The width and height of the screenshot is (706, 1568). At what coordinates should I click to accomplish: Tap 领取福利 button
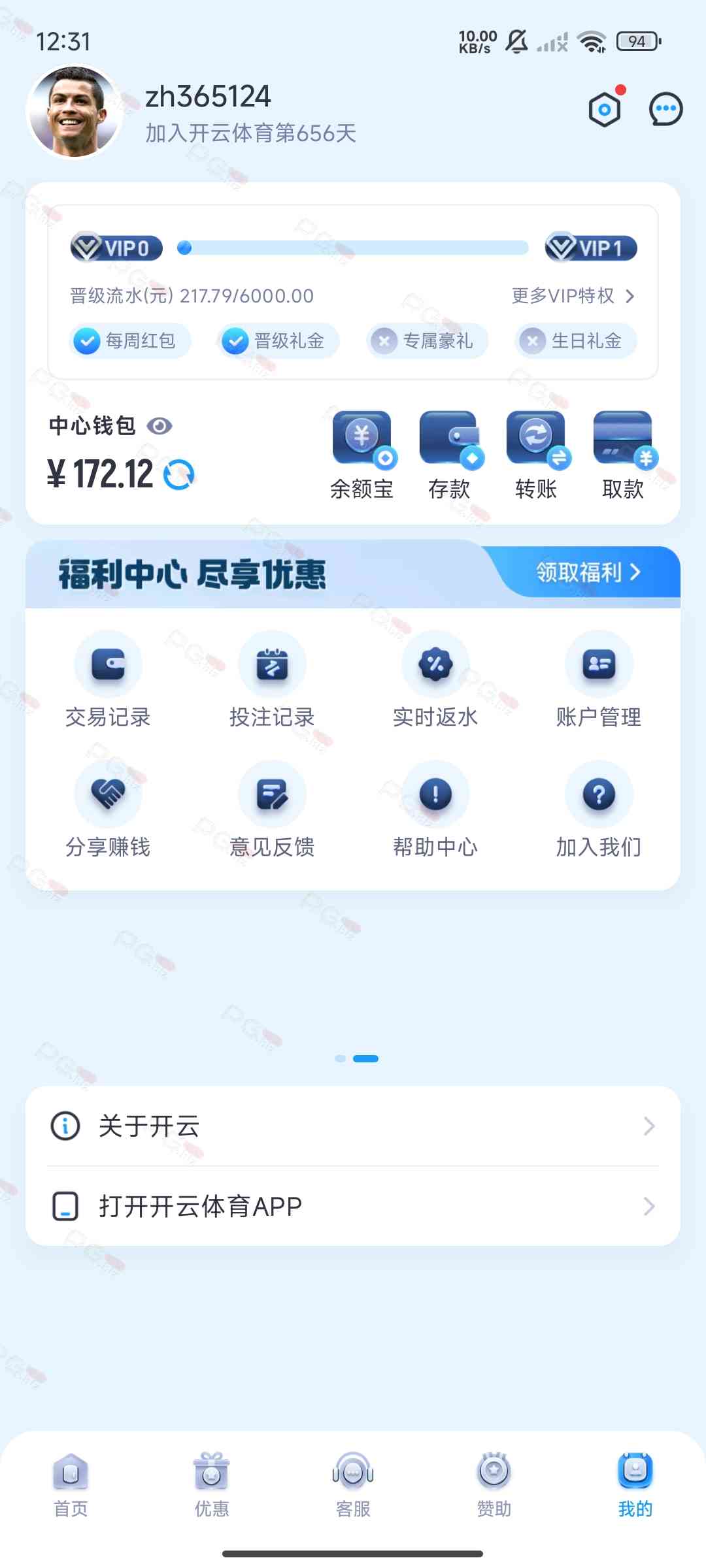(x=588, y=572)
